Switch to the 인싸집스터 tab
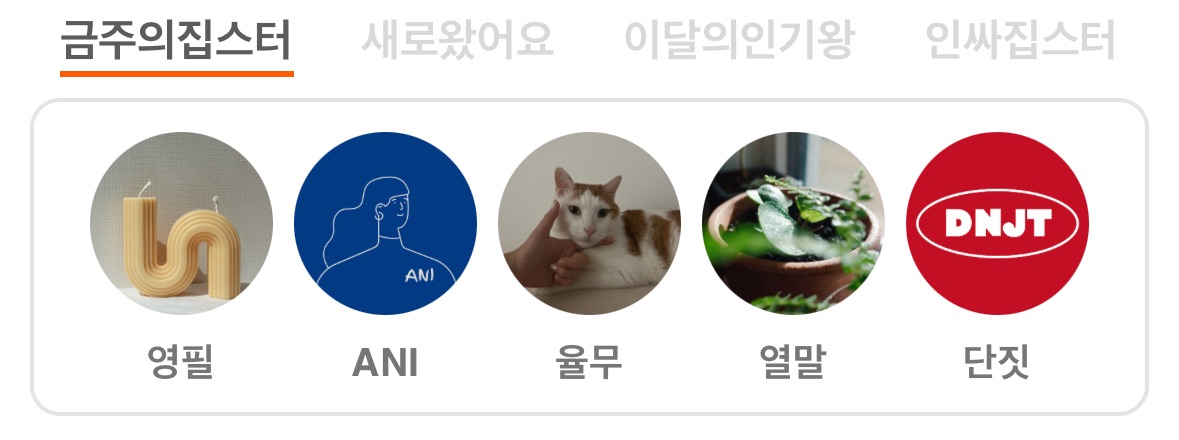The width and height of the screenshot is (1179, 440). pyautogui.click(x=1020, y=40)
